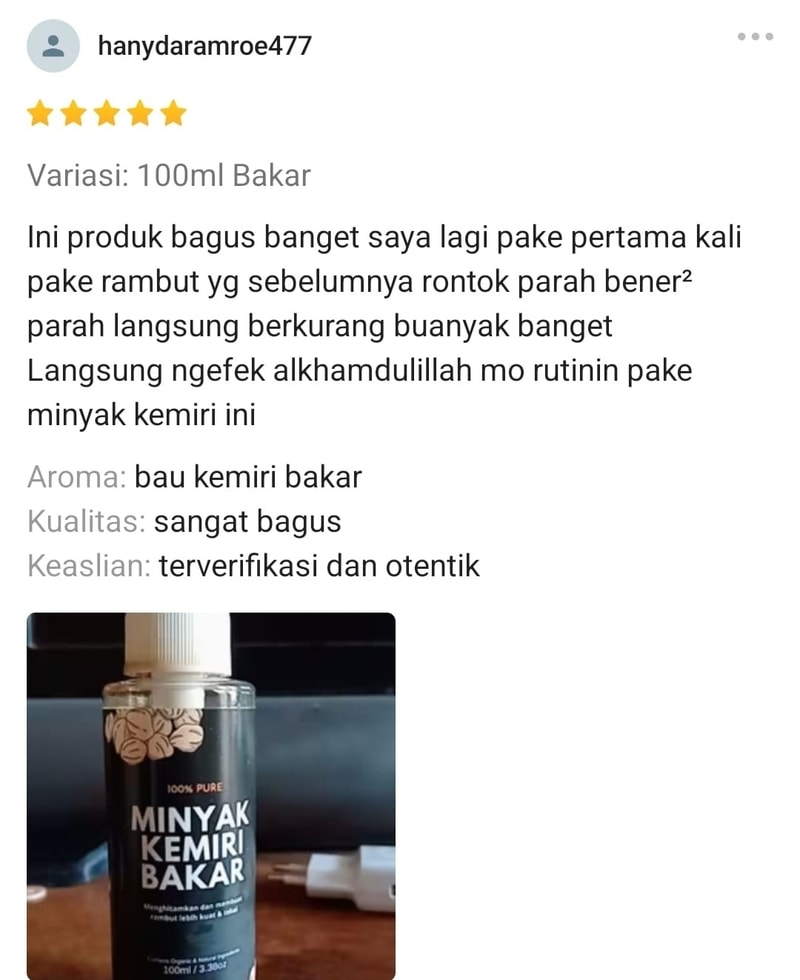Image resolution: width=800 pixels, height=980 pixels.
Task: View the profile of reviewer hanydaramroe477
Action: (x=204, y=46)
